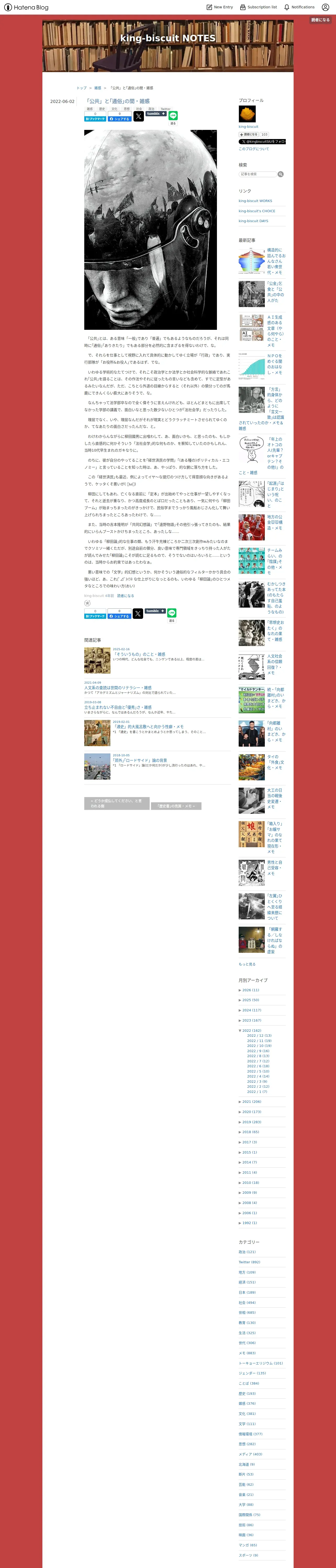Open このブログについて link
Image resolution: width=336 pixels, height=1568 pixels.
pyautogui.click(x=254, y=148)
